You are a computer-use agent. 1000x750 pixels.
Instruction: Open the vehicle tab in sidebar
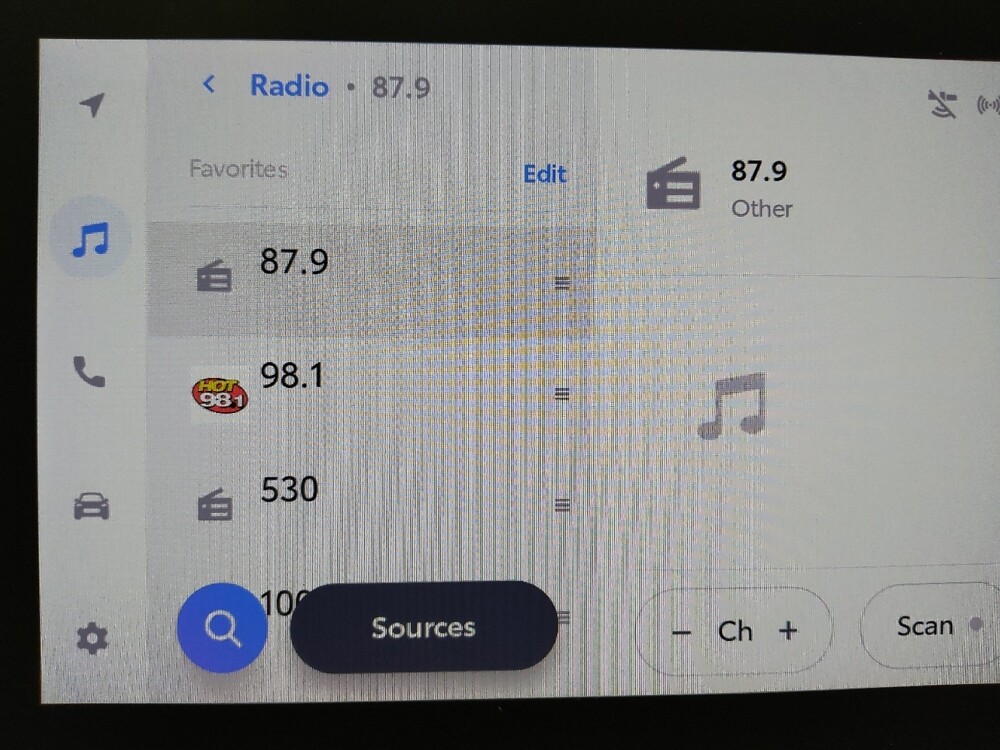coord(91,506)
